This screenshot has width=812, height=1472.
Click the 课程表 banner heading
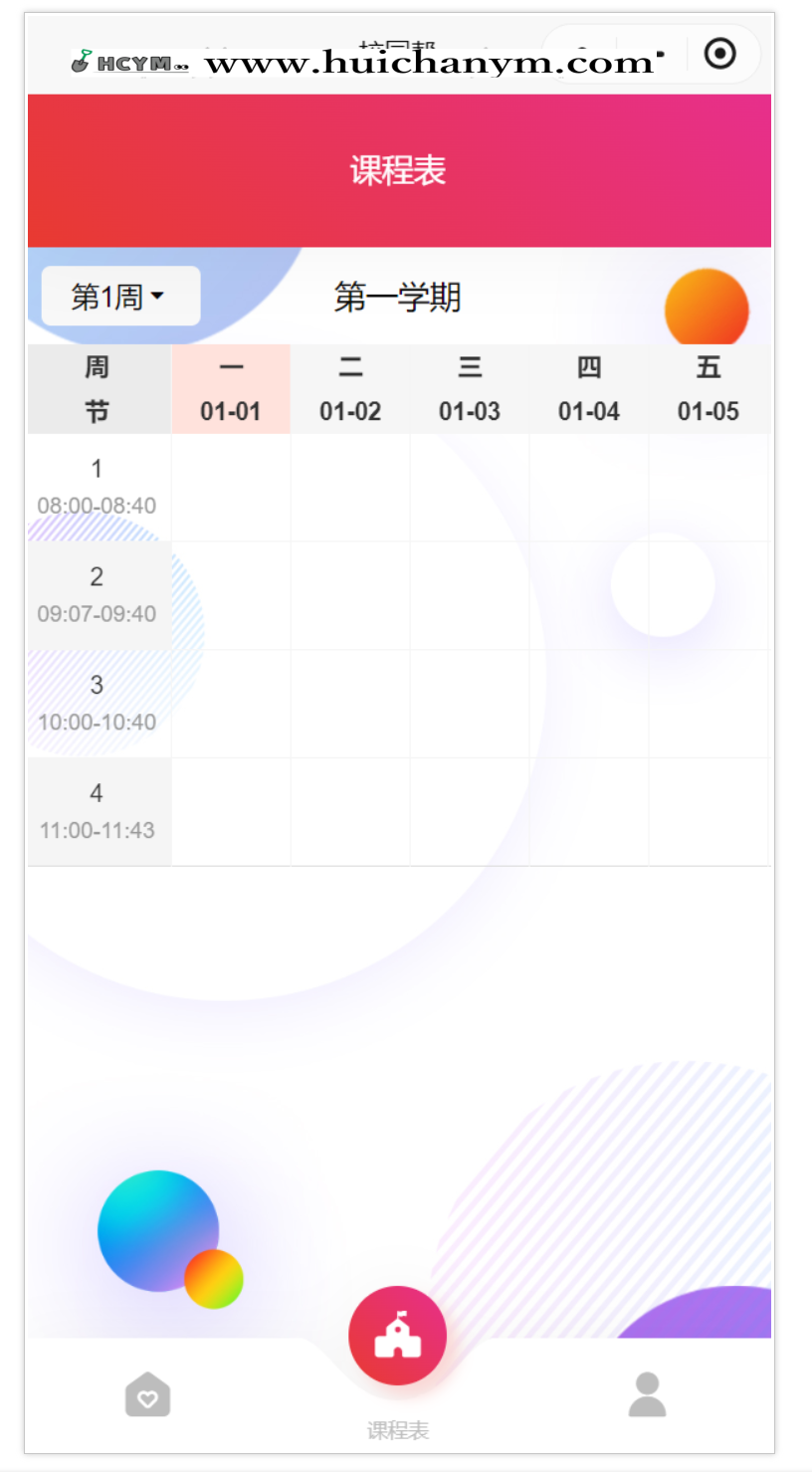point(398,170)
